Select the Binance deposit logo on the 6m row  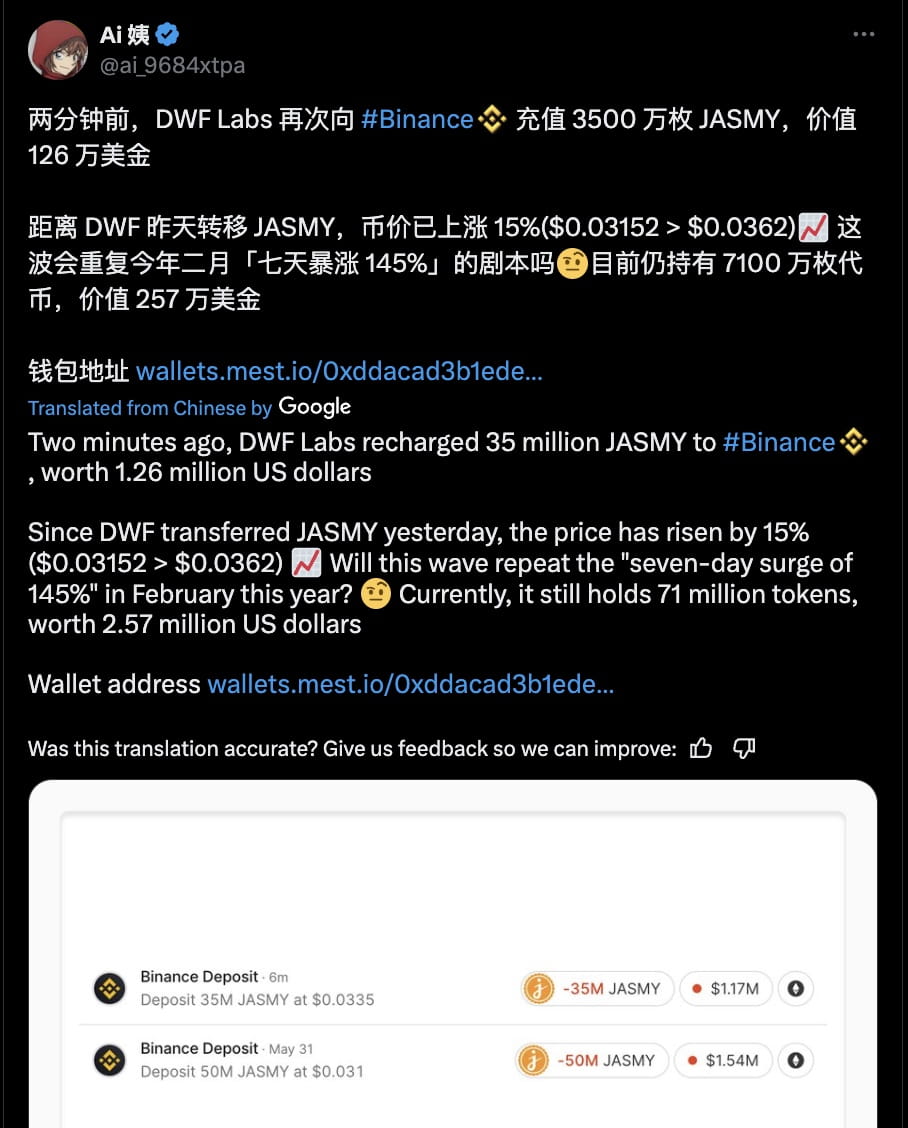(x=109, y=988)
